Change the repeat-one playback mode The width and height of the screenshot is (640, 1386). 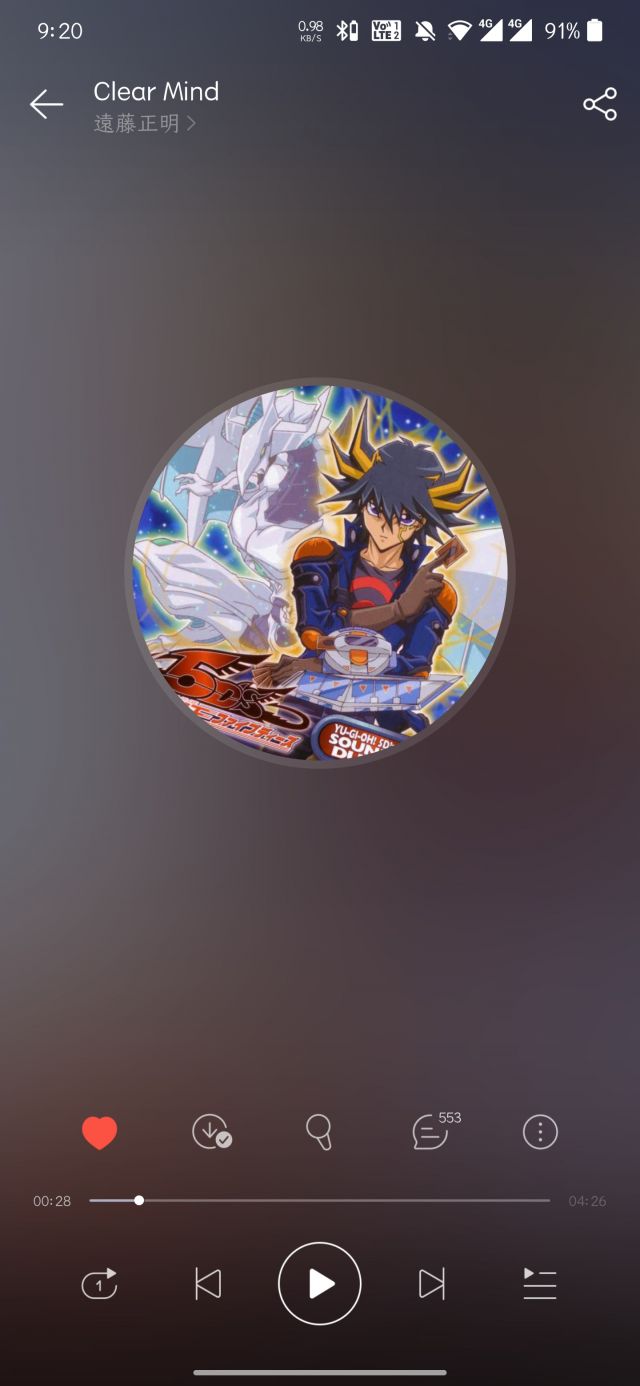pos(99,1284)
